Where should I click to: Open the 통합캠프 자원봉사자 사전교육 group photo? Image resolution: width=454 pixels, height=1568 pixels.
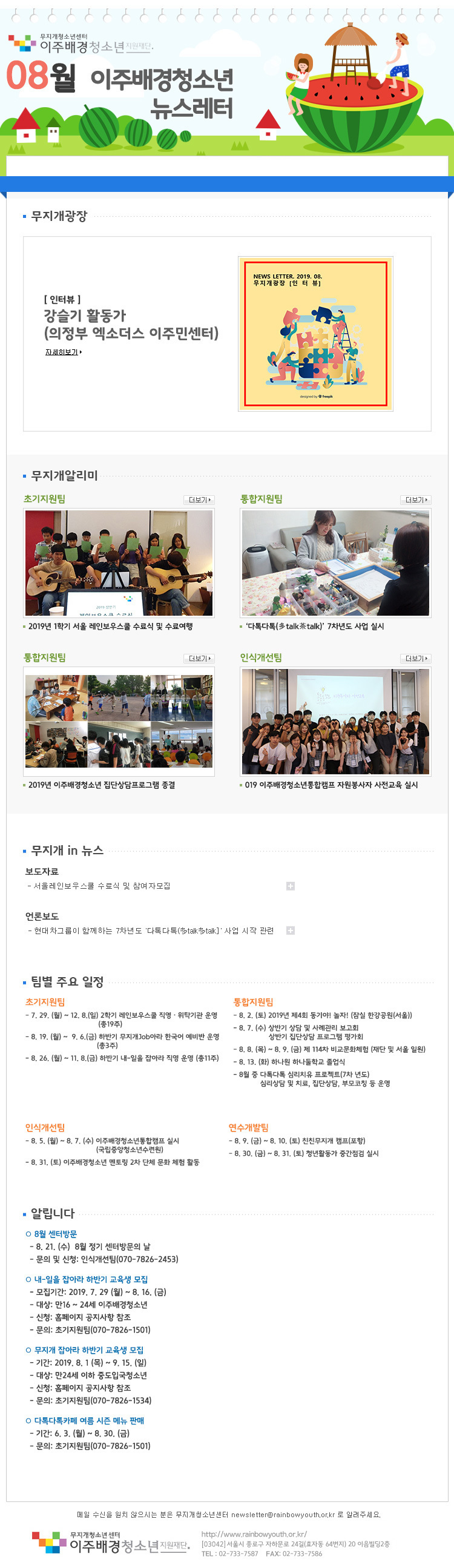(335, 721)
